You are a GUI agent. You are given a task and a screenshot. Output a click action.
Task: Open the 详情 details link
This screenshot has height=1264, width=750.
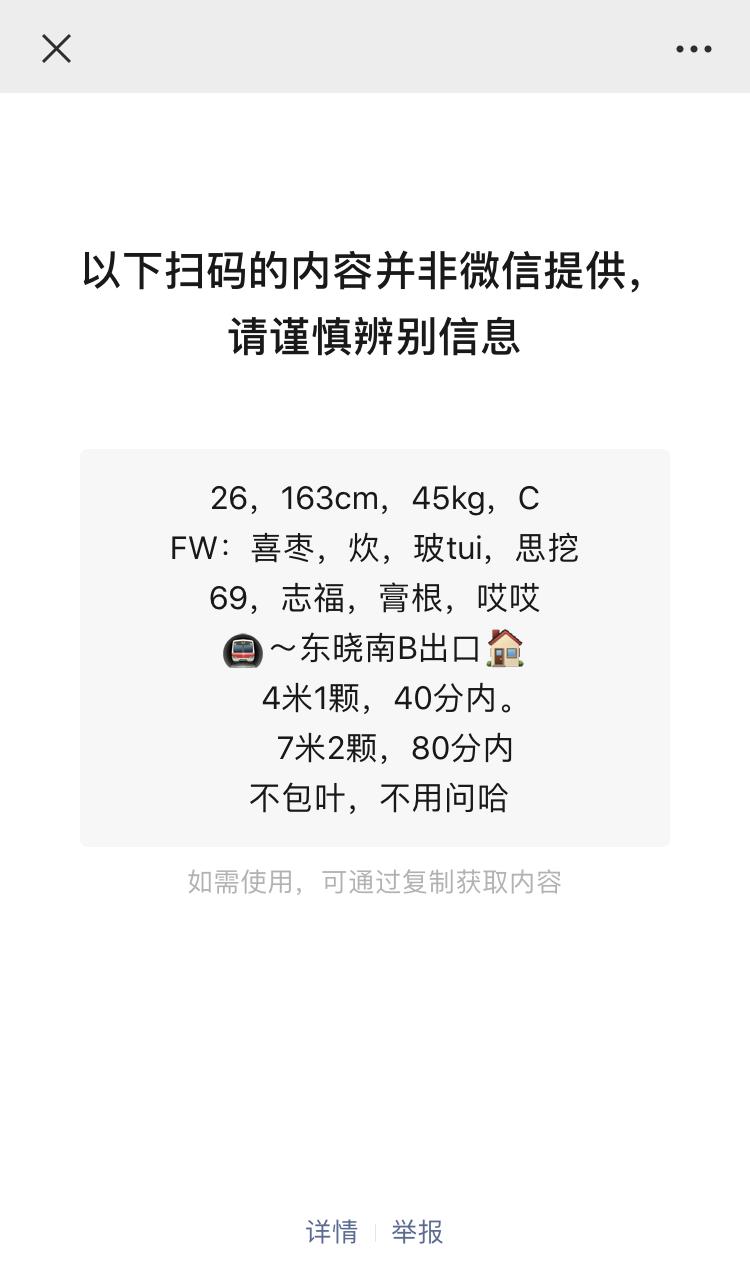point(332,1231)
